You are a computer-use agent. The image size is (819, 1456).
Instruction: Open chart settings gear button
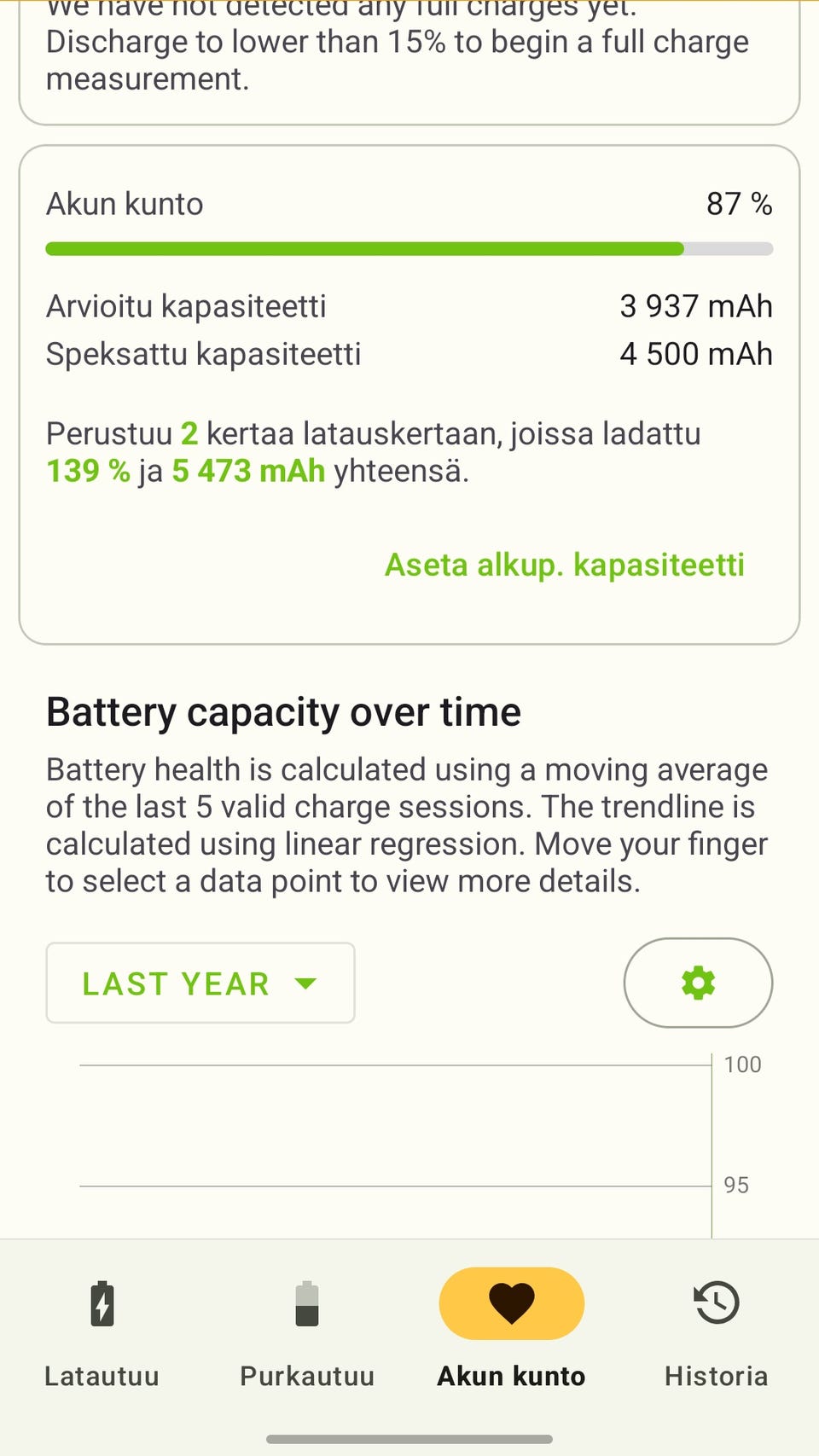pyautogui.click(x=698, y=983)
